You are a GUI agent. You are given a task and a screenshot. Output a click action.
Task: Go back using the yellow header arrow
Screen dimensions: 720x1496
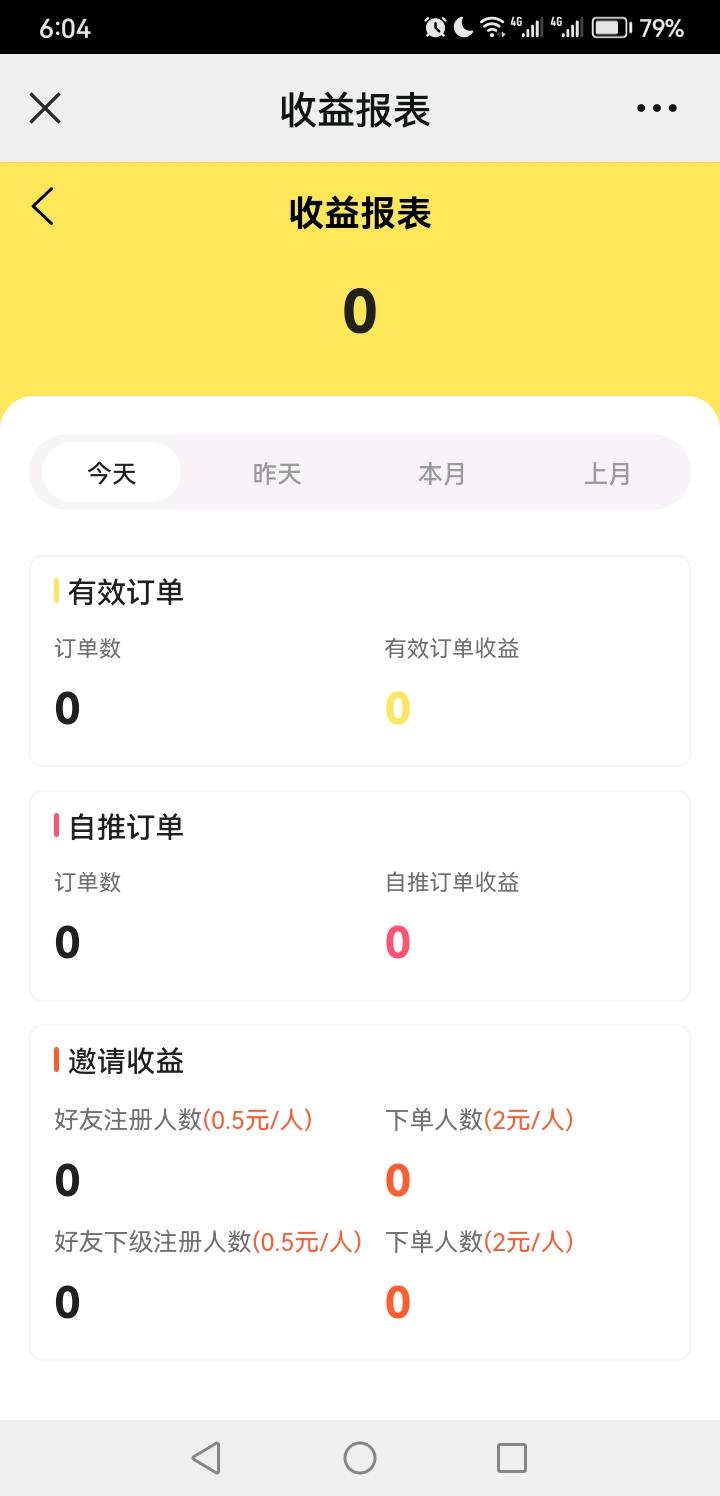click(x=43, y=207)
